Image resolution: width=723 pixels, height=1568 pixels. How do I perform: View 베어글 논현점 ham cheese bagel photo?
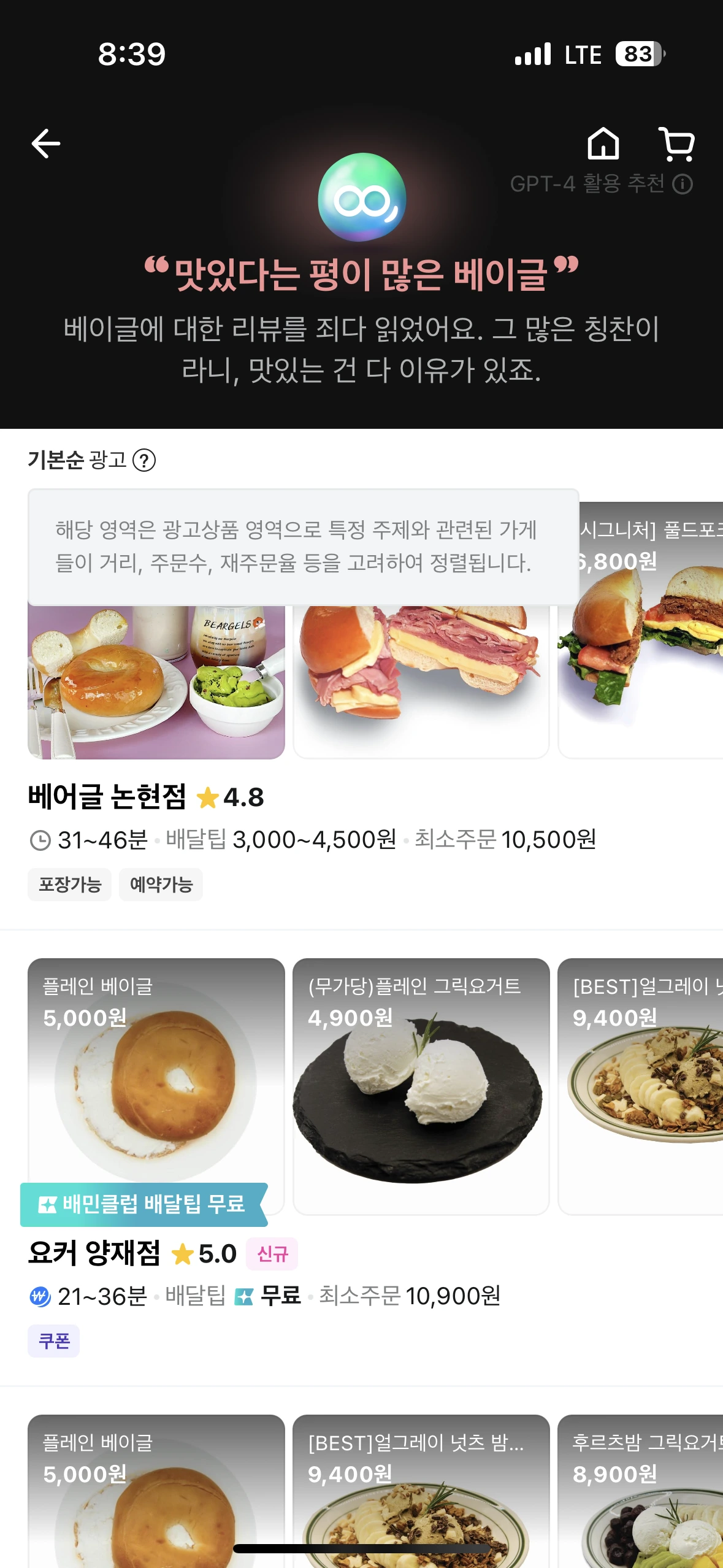click(x=421, y=681)
